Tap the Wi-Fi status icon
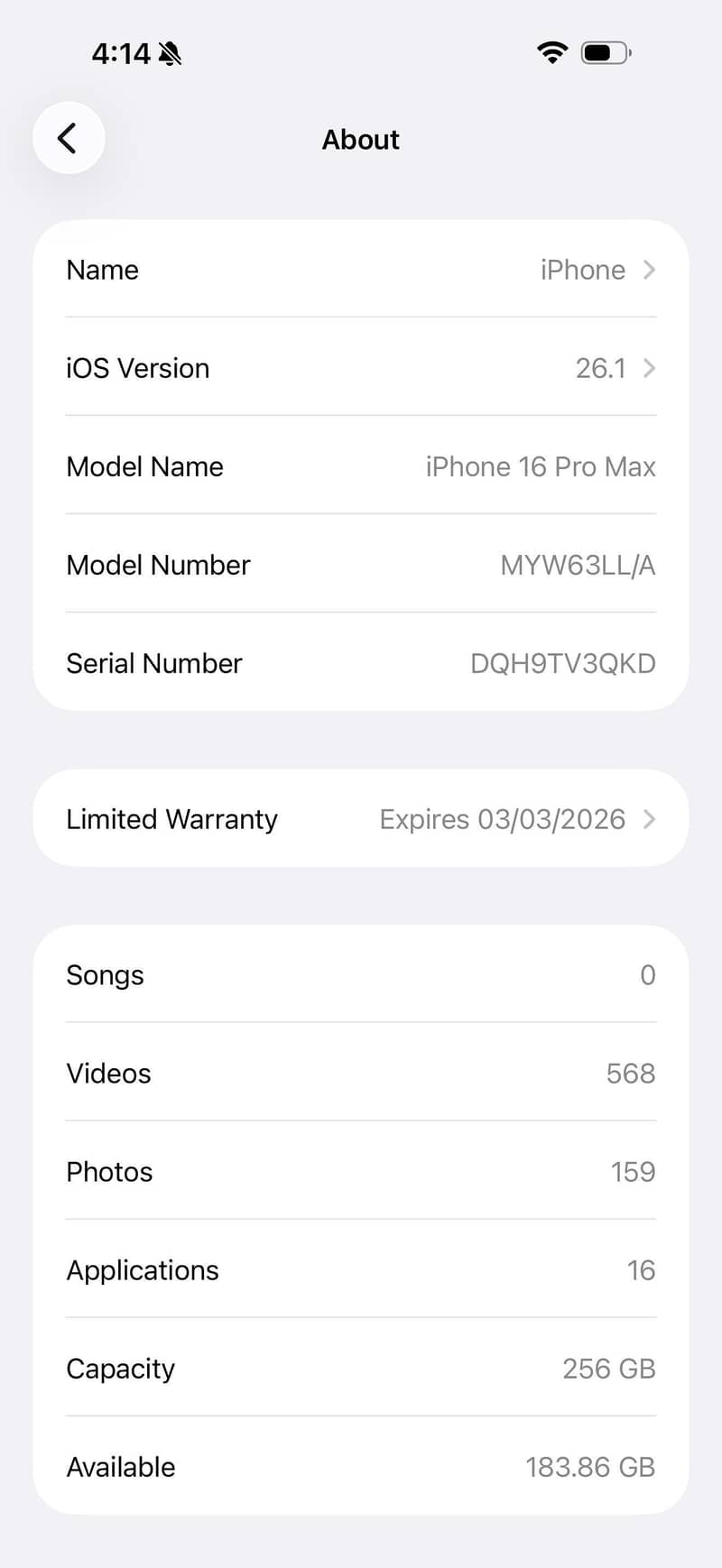 click(551, 51)
